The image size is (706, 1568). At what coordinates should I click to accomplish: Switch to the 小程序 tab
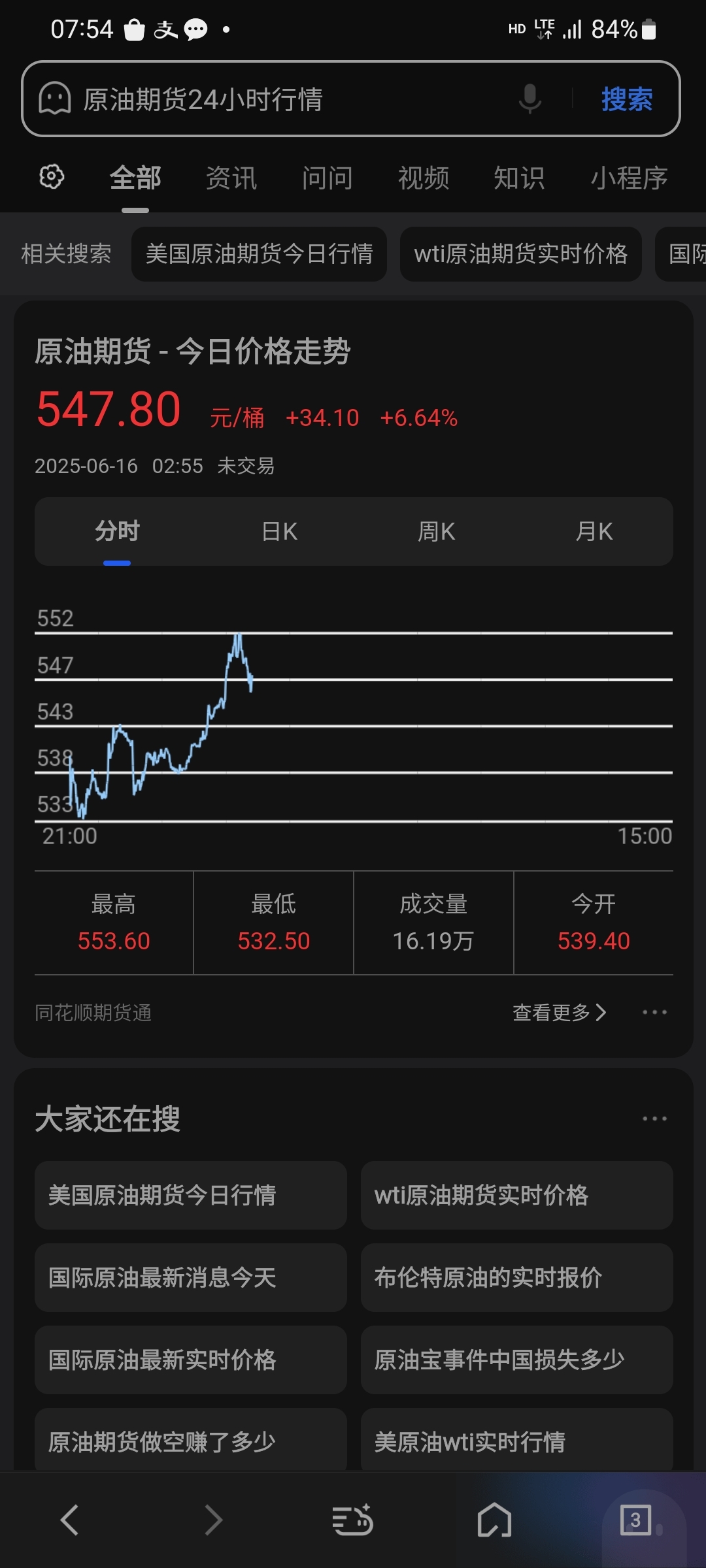pyautogui.click(x=629, y=178)
